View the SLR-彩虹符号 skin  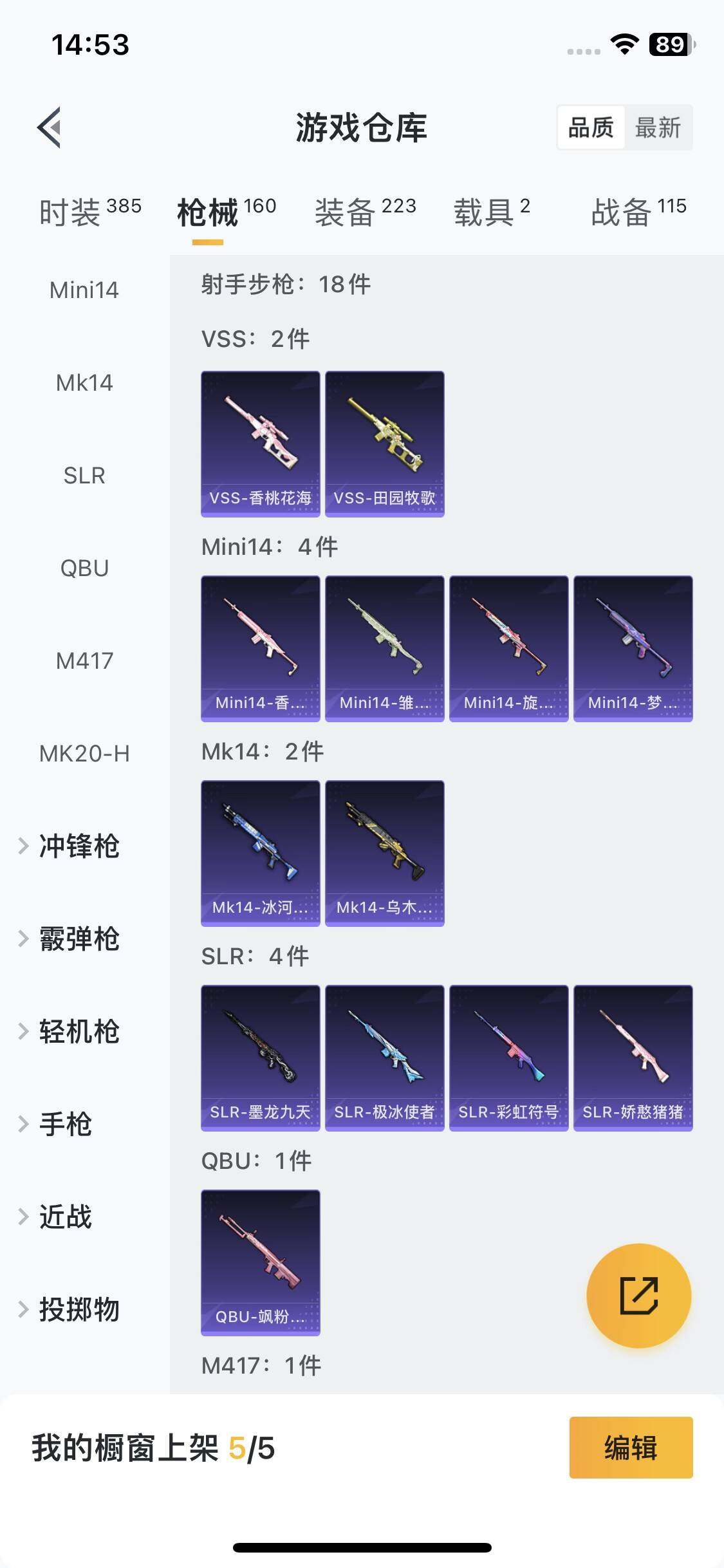[x=508, y=1058]
